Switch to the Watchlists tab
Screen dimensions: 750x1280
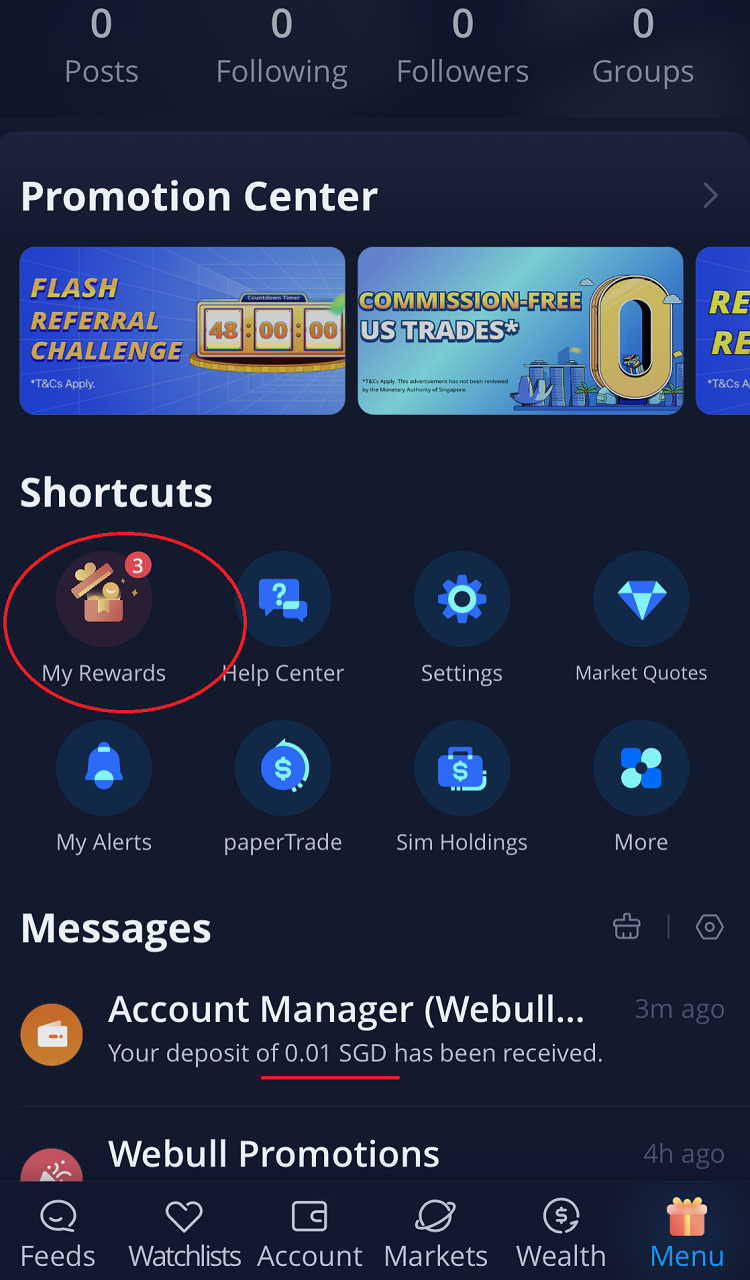coord(185,1235)
